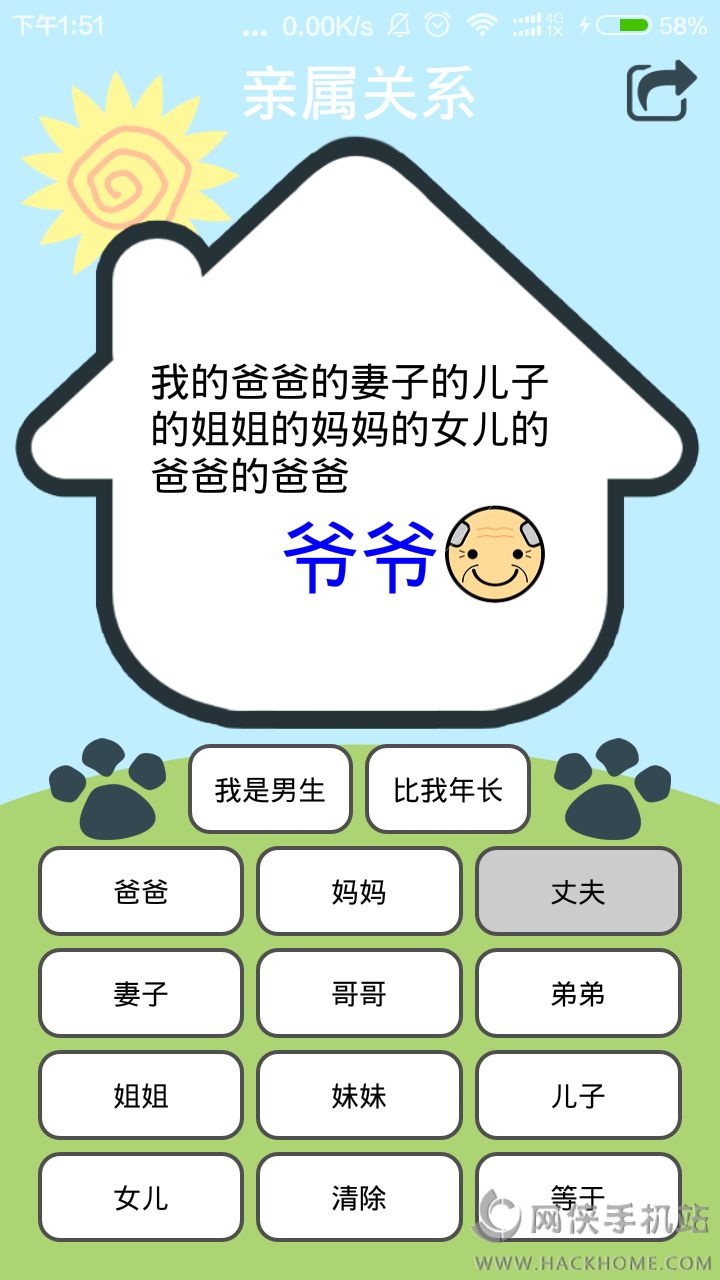Toggle the 比我年长 age button
The width and height of the screenshot is (720, 1280).
tap(447, 789)
